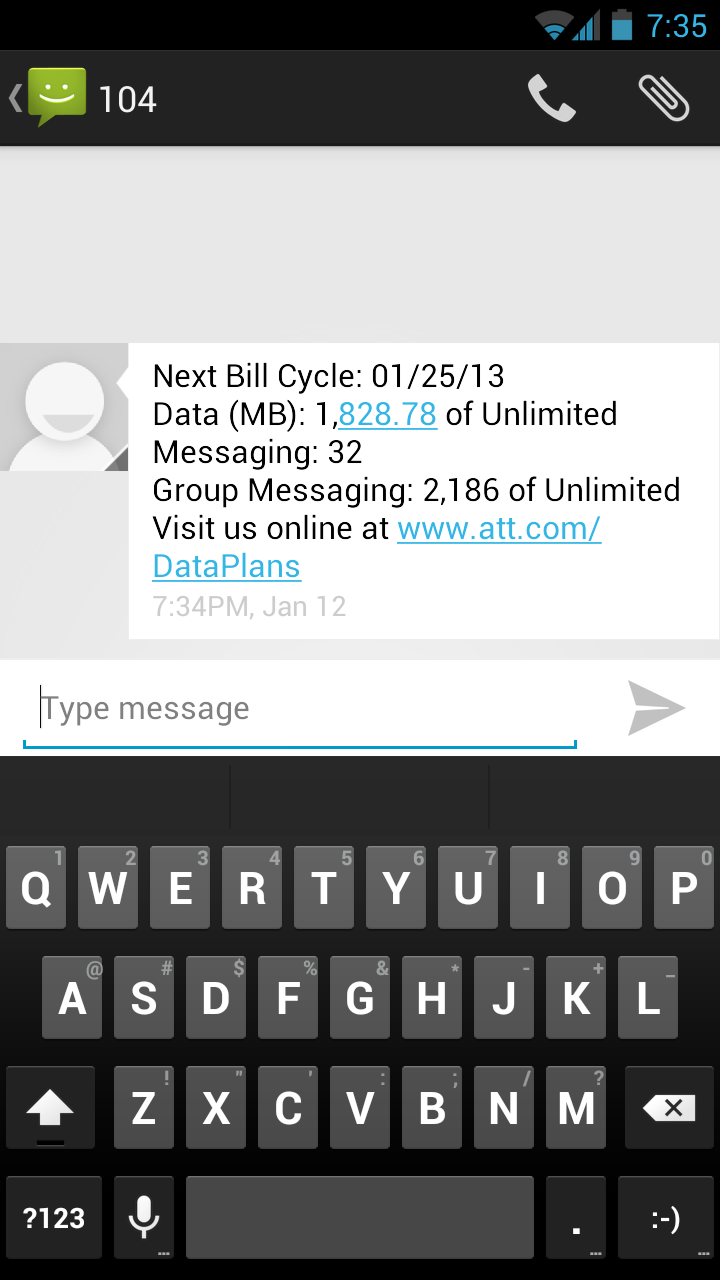720x1280 pixels.
Task: Insert a smiley with the :-) key
Action: click(x=665, y=1218)
